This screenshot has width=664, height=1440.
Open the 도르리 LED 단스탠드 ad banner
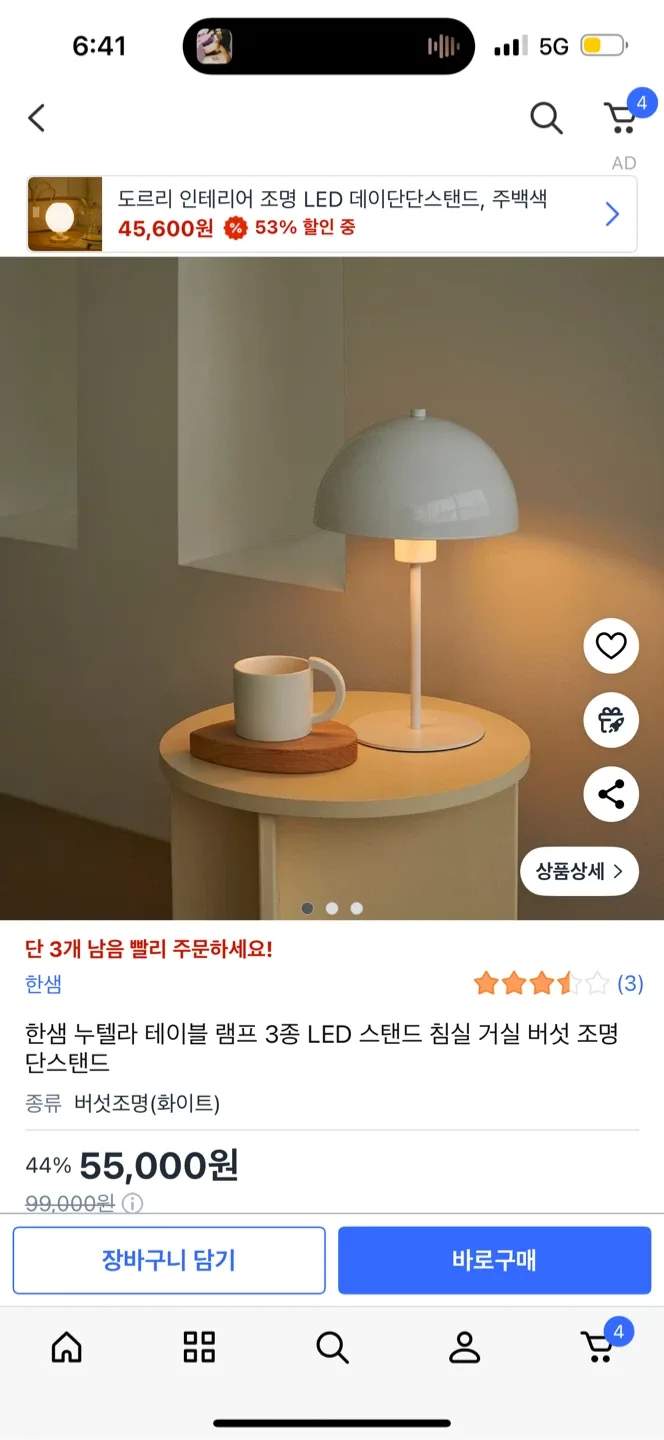coord(331,214)
